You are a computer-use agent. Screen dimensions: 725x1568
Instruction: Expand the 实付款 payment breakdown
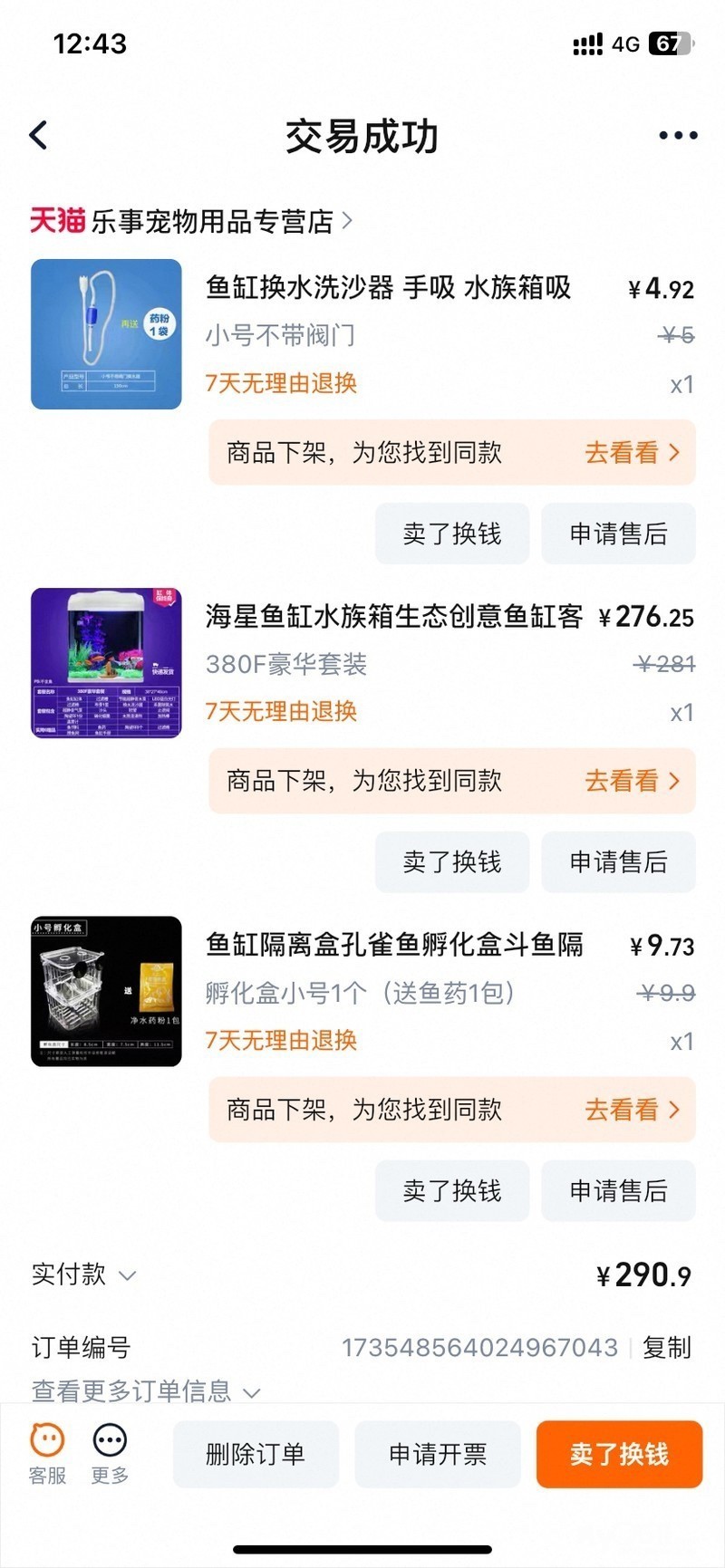83,1275
